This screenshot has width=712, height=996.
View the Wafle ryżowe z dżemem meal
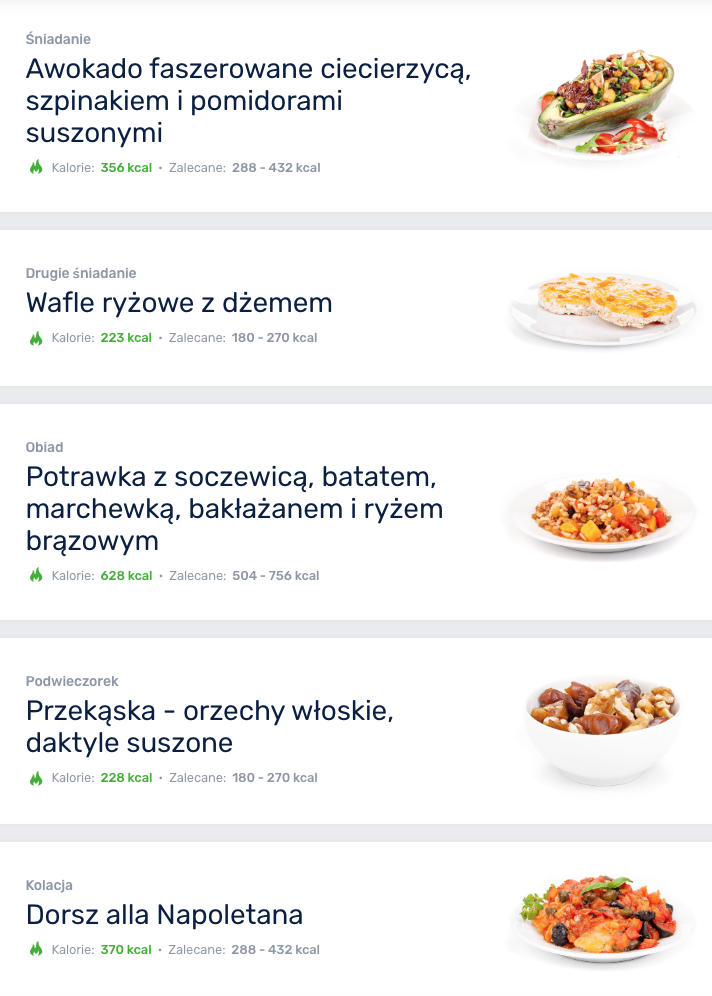[x=179, y=303]
